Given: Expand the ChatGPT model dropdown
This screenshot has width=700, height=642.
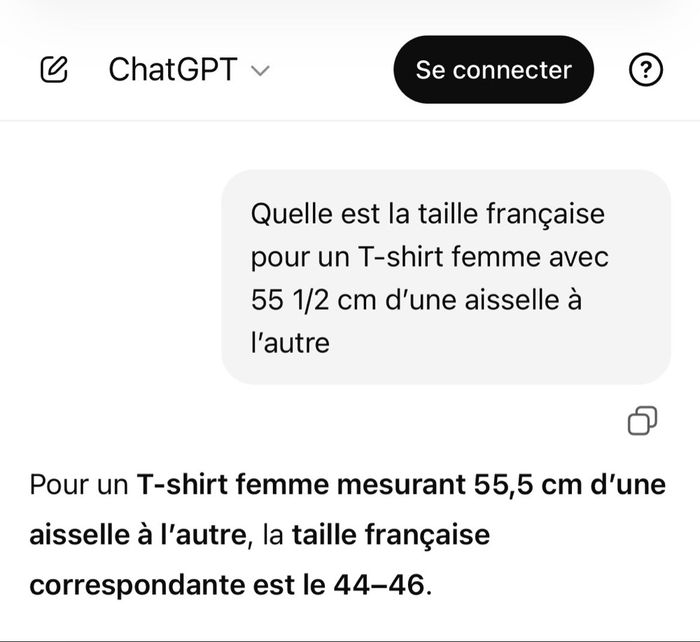Looking at the screenshot, I should (189, 70).
